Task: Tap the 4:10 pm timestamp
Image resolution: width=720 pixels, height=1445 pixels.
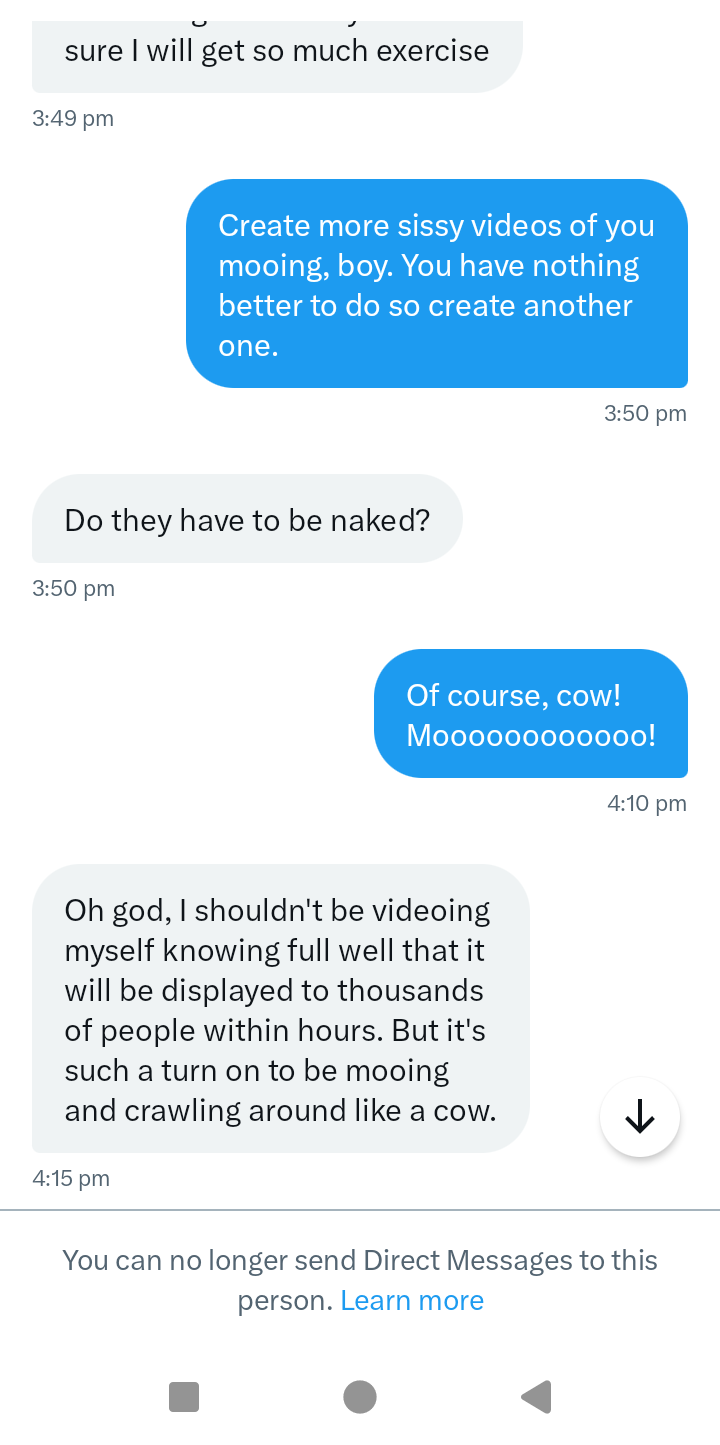Action: coord(645,803)
